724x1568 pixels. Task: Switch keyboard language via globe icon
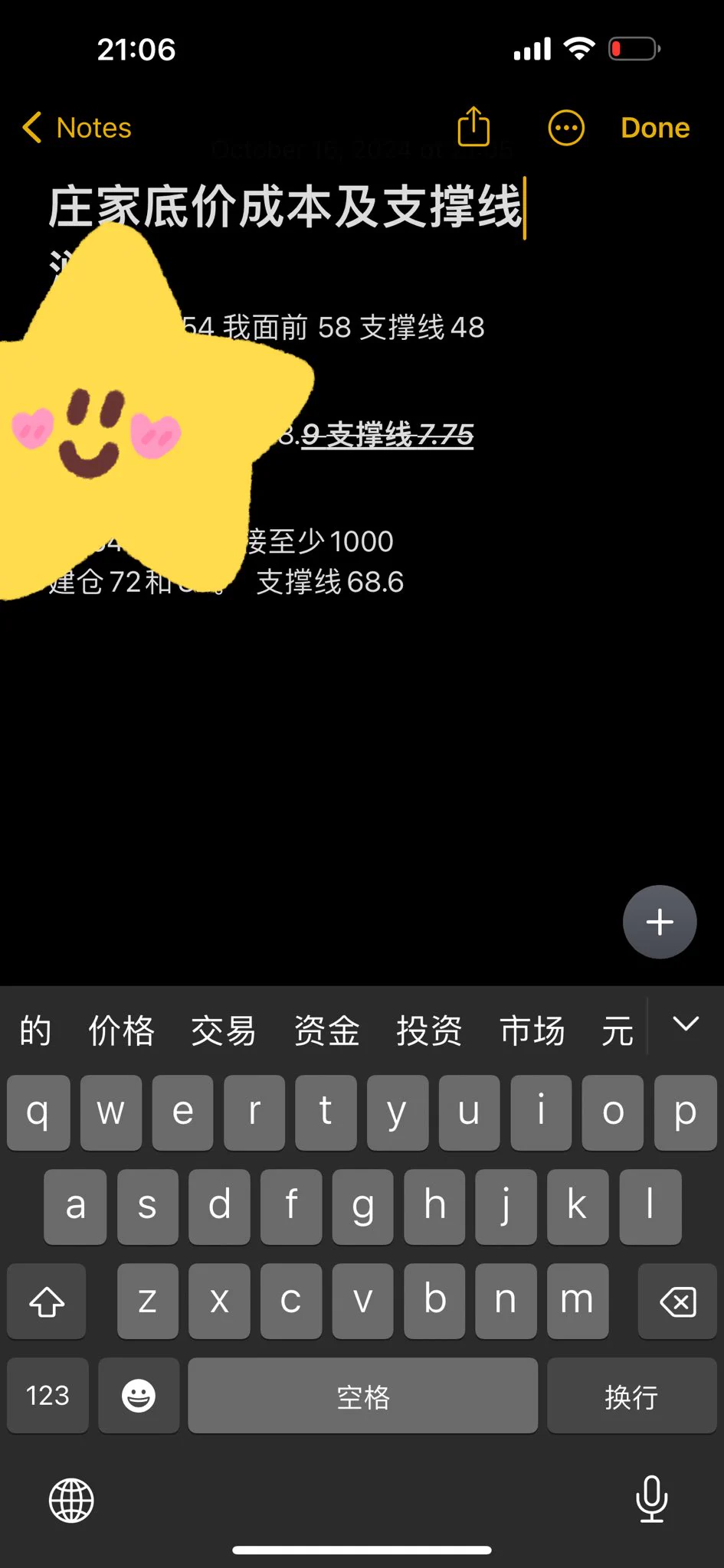(x=71, y=1501)
